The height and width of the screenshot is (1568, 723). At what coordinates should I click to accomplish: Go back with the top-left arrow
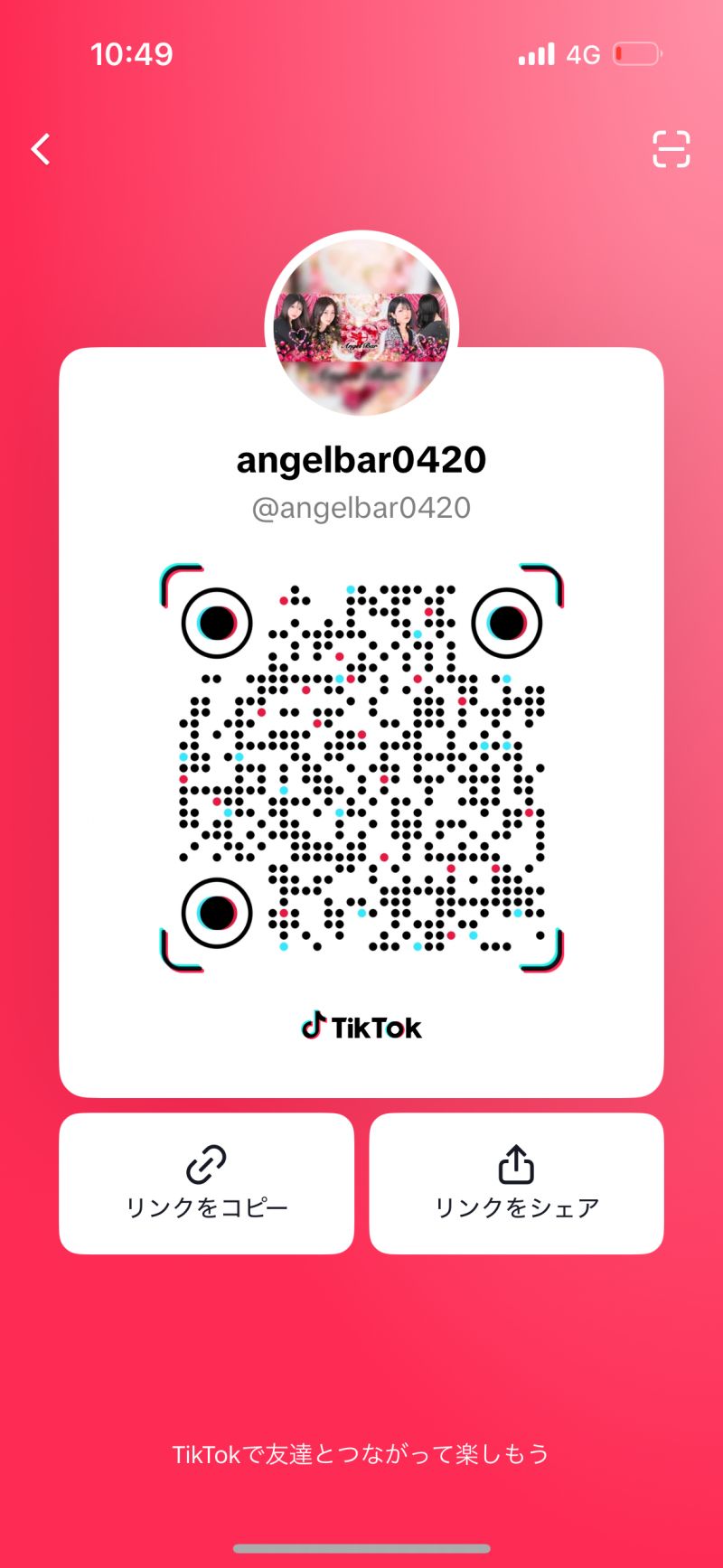pyautogui.click(x=41, y=149)
